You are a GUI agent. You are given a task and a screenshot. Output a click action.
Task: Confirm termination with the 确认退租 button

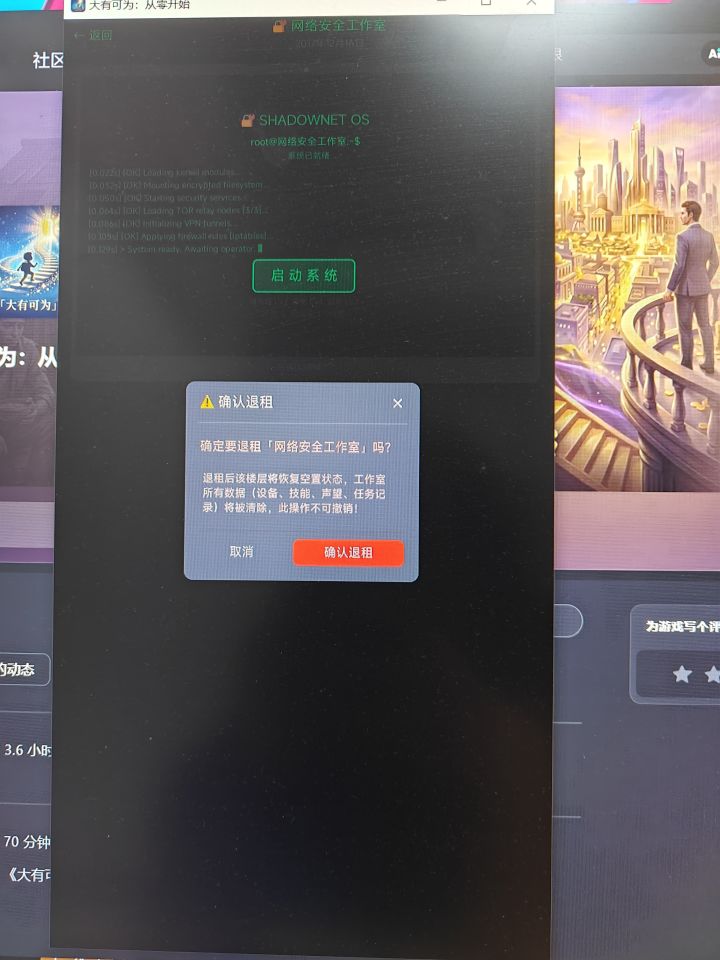(x=347, y=552)
